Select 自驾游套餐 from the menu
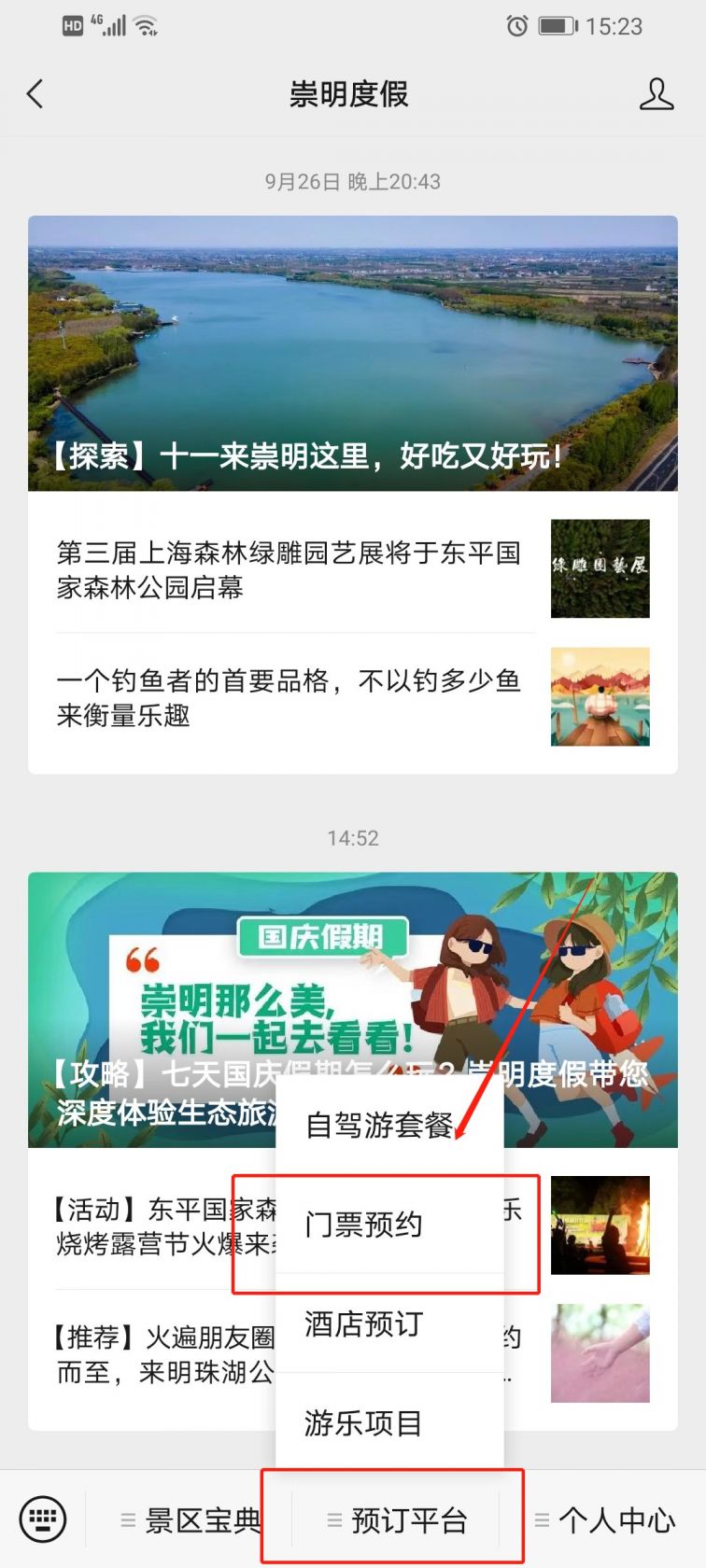The image size is (706, 1568). pyautogui.click(x=379, y=1126)
